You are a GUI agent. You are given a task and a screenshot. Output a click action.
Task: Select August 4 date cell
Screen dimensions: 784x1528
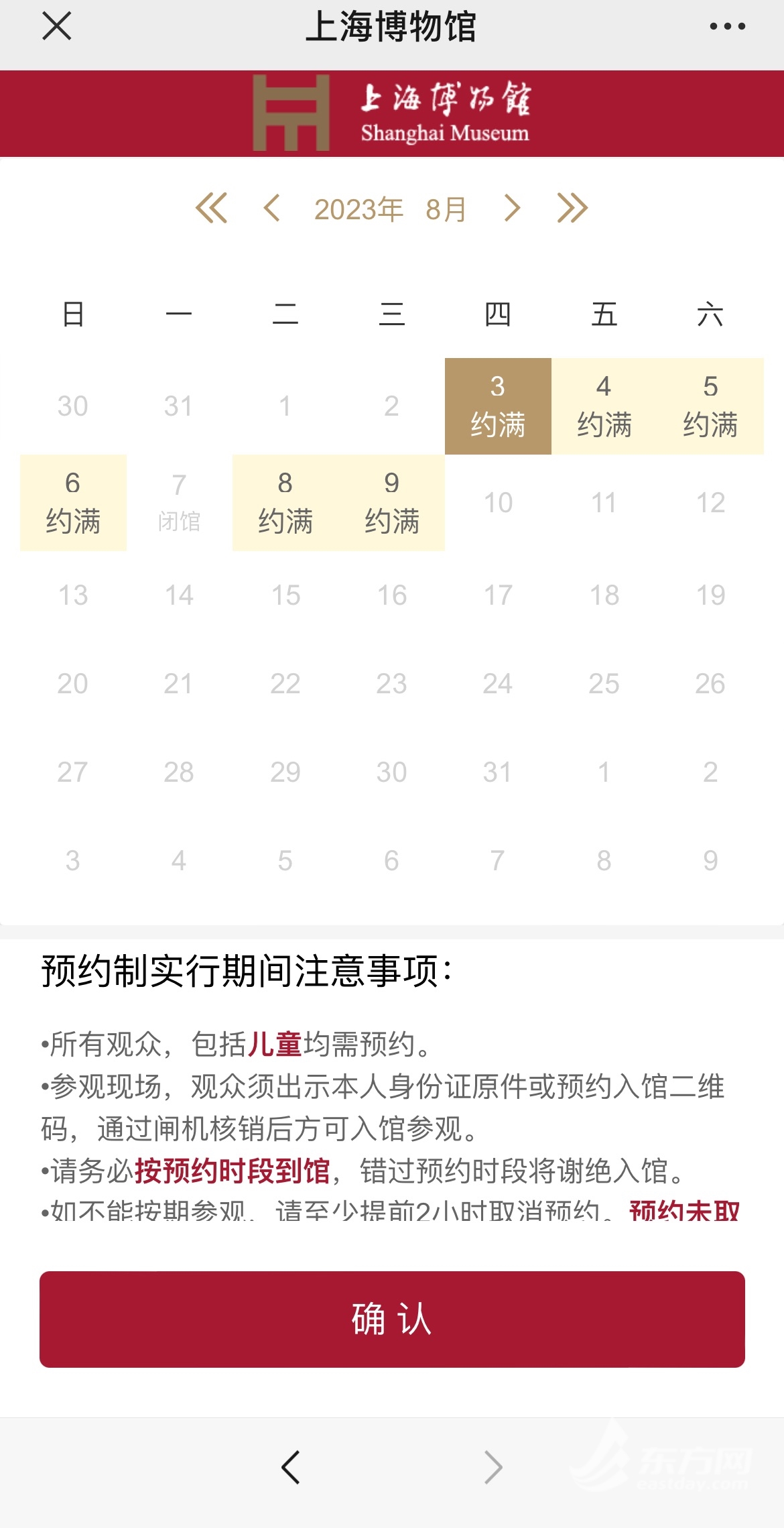[x=604, y=406]
